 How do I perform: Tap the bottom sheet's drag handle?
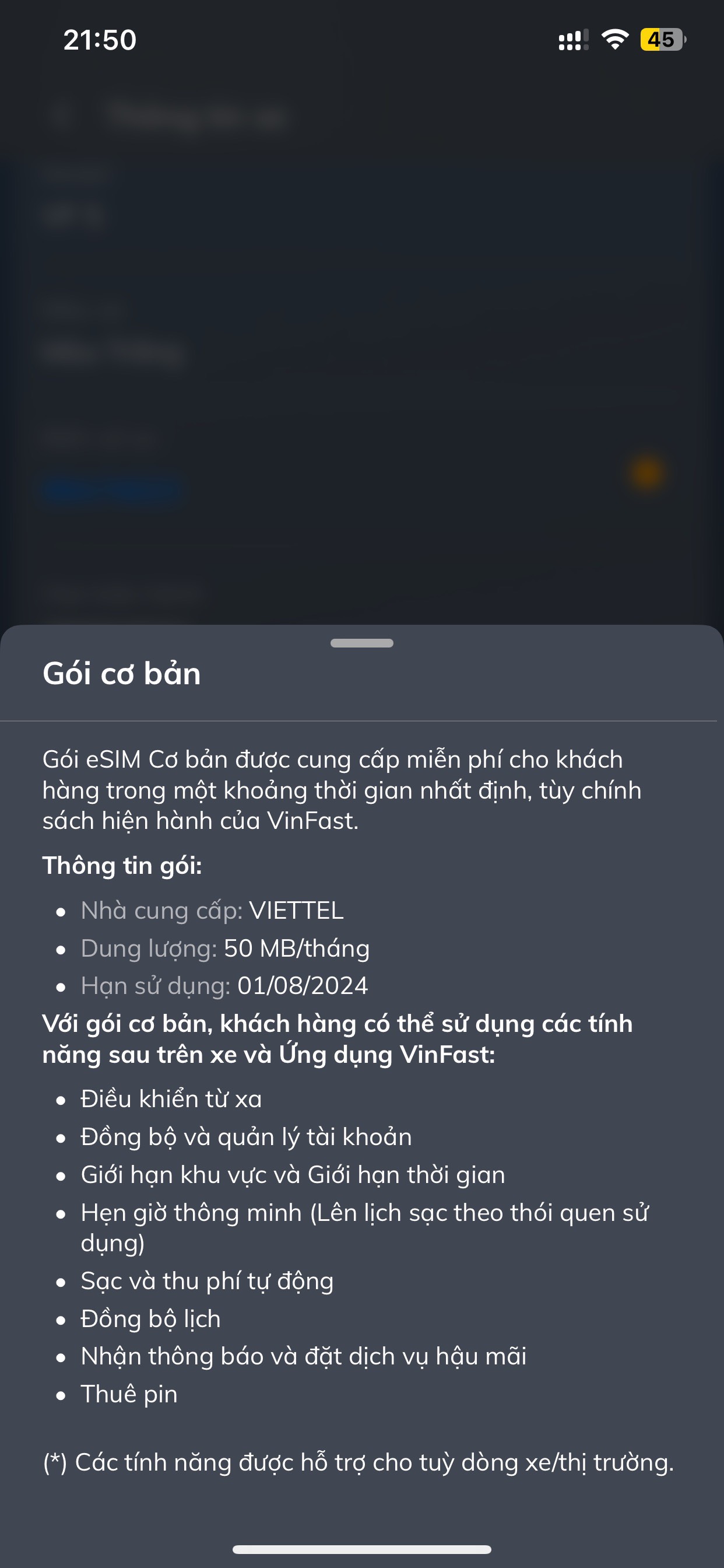tap(361, 643)
